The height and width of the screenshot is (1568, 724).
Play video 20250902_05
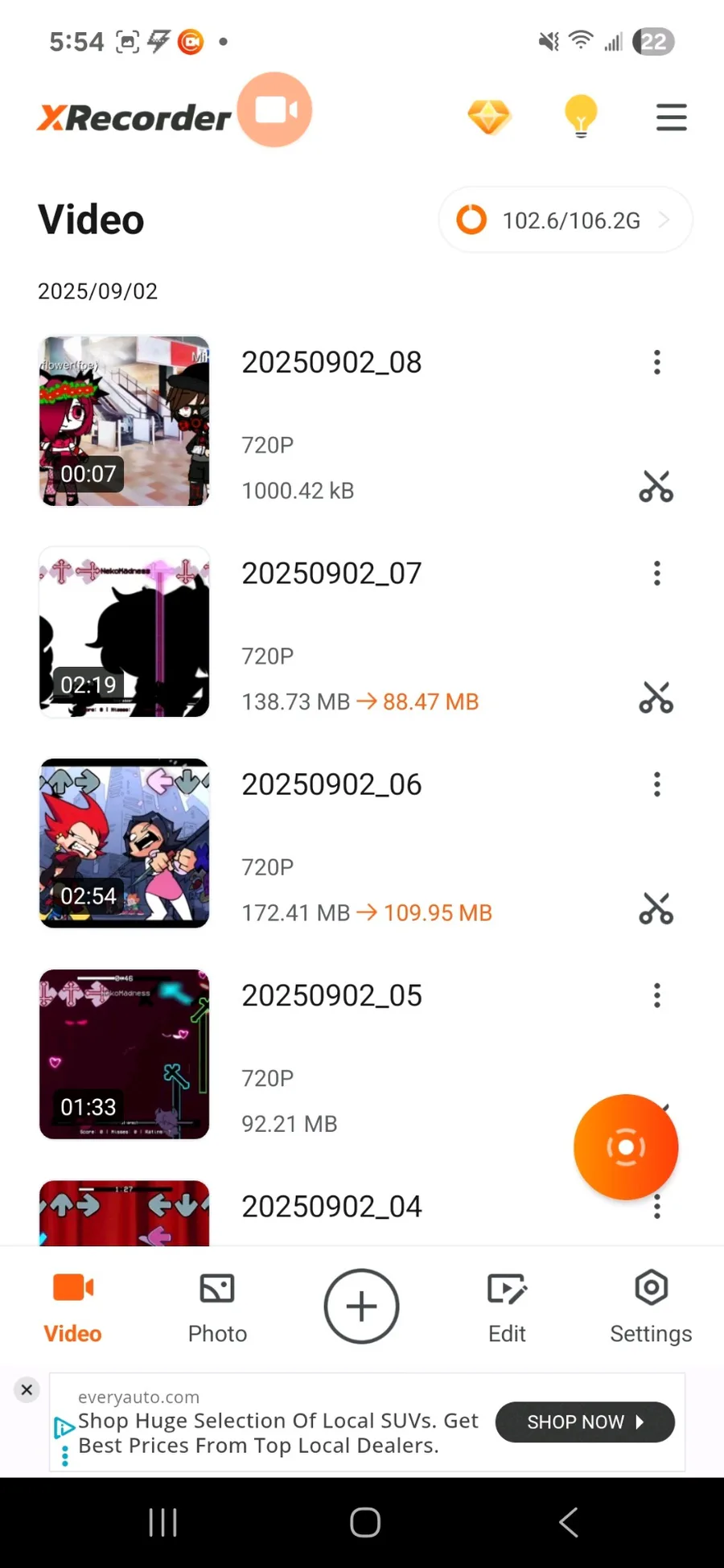pyautogui.click(x=125, y=1054)
